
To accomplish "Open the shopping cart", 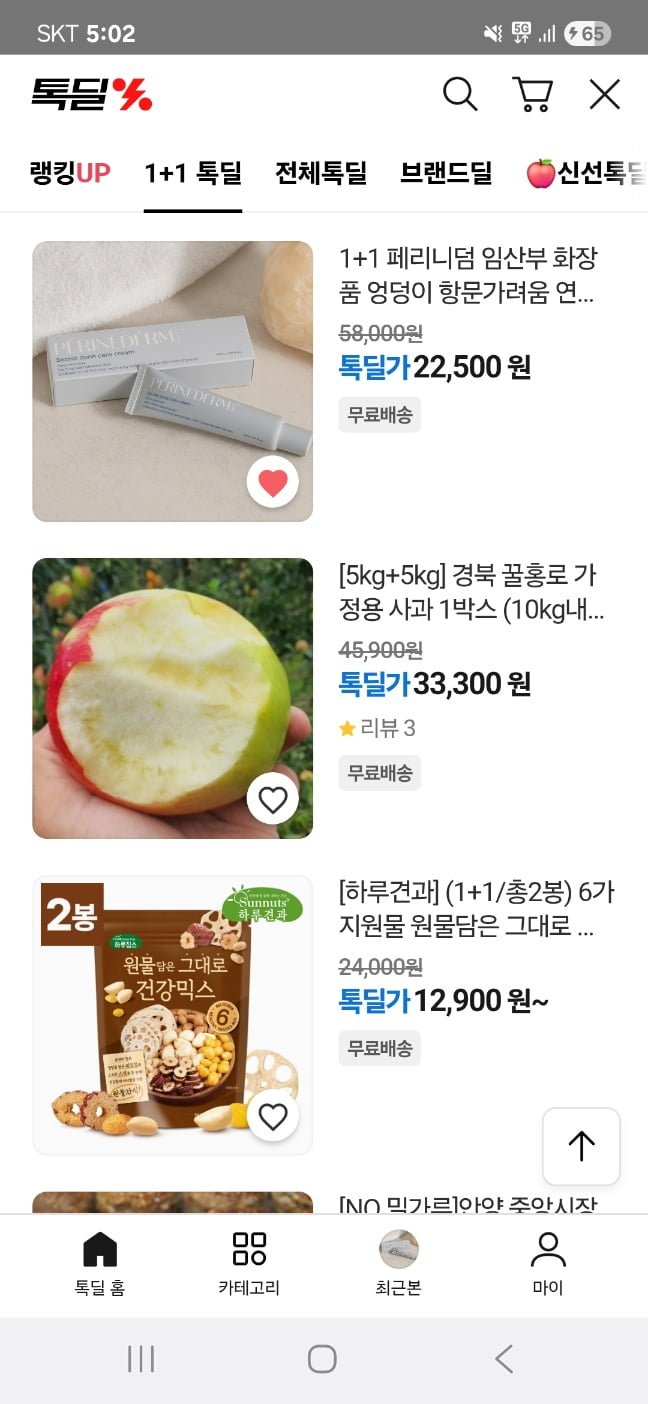I will pyautogui.click(x=532, y=94).
